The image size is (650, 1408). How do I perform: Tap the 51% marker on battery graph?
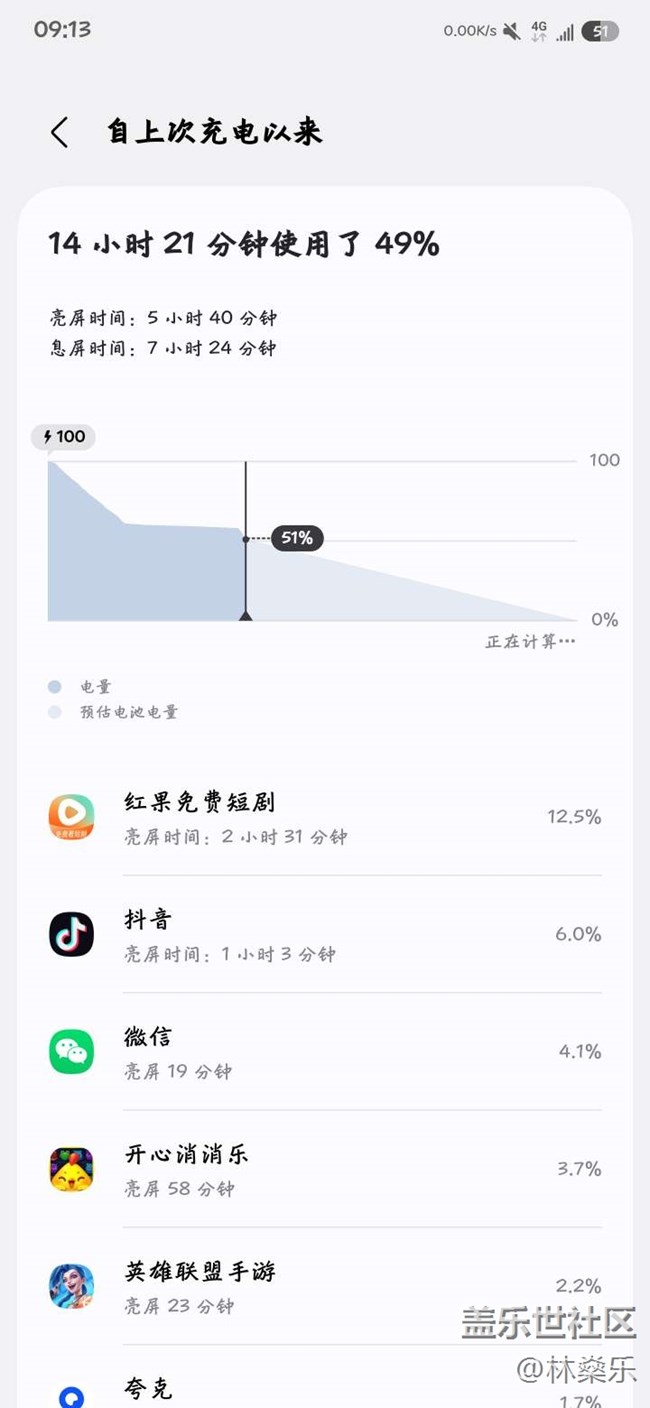[x=296, y=538]
